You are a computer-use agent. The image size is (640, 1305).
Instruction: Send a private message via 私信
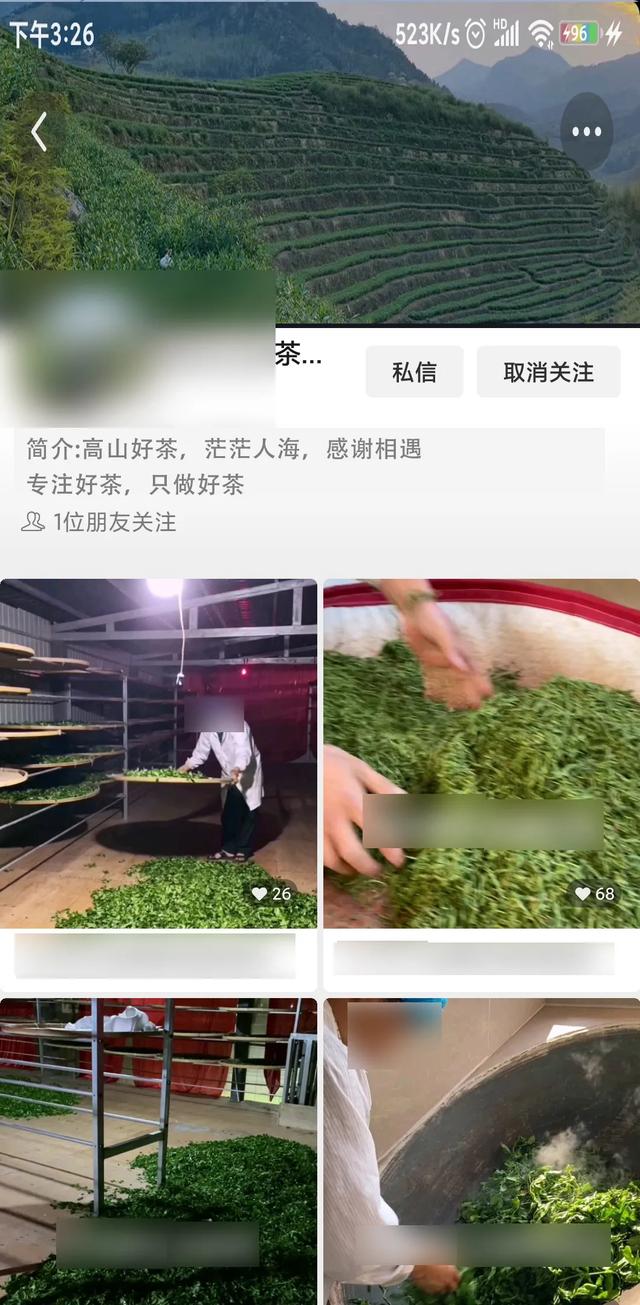[x=414, y=372]
